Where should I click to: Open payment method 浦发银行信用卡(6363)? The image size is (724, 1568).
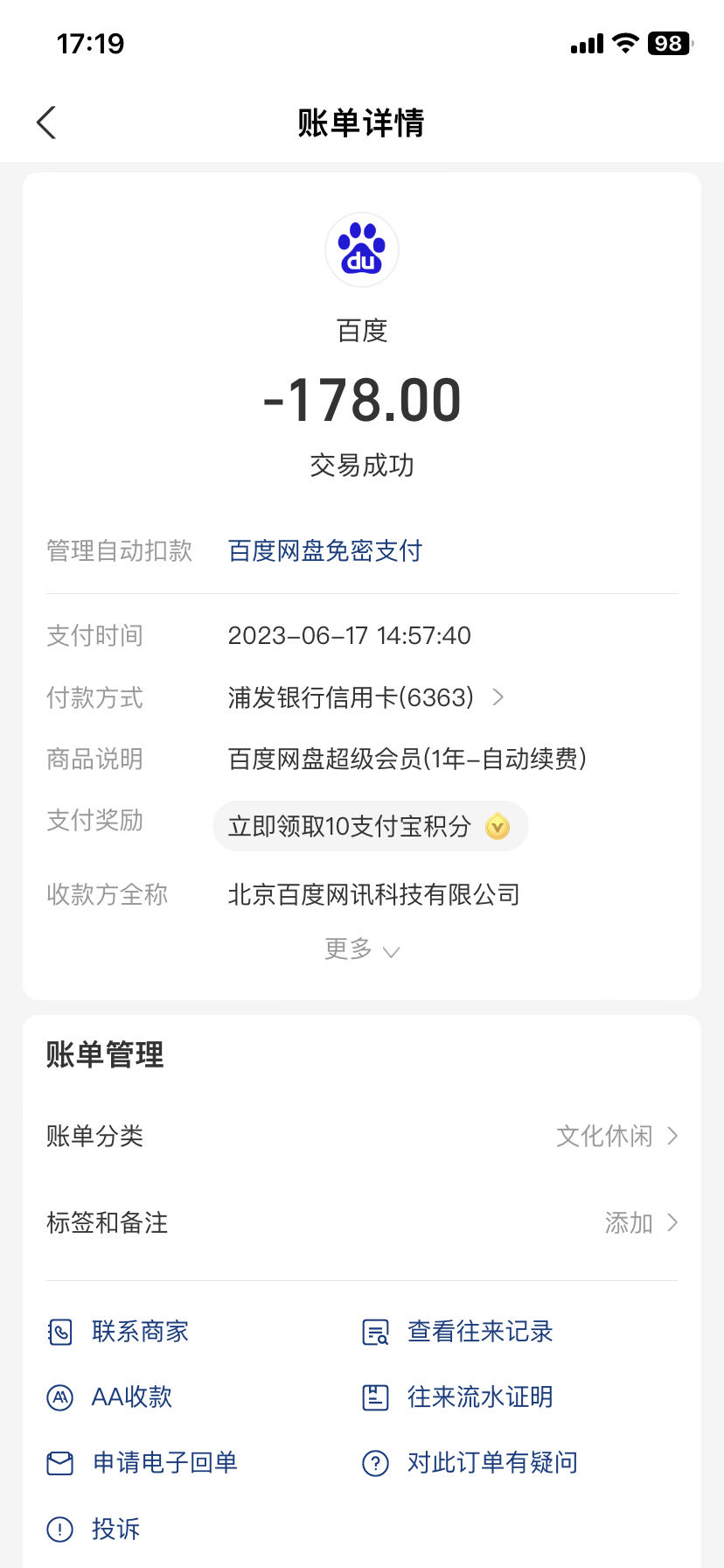365,697
